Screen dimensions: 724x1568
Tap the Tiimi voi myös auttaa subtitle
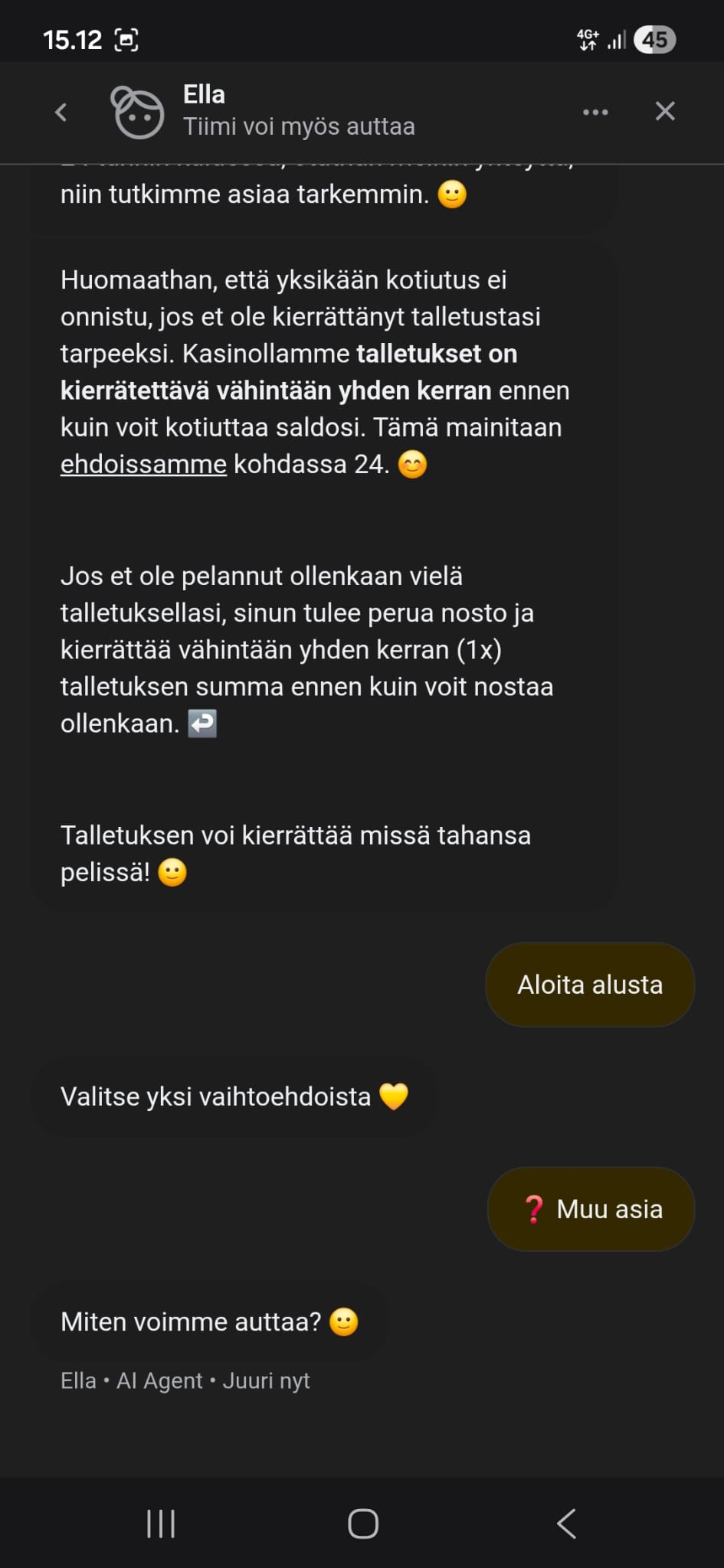coord(299,126)
